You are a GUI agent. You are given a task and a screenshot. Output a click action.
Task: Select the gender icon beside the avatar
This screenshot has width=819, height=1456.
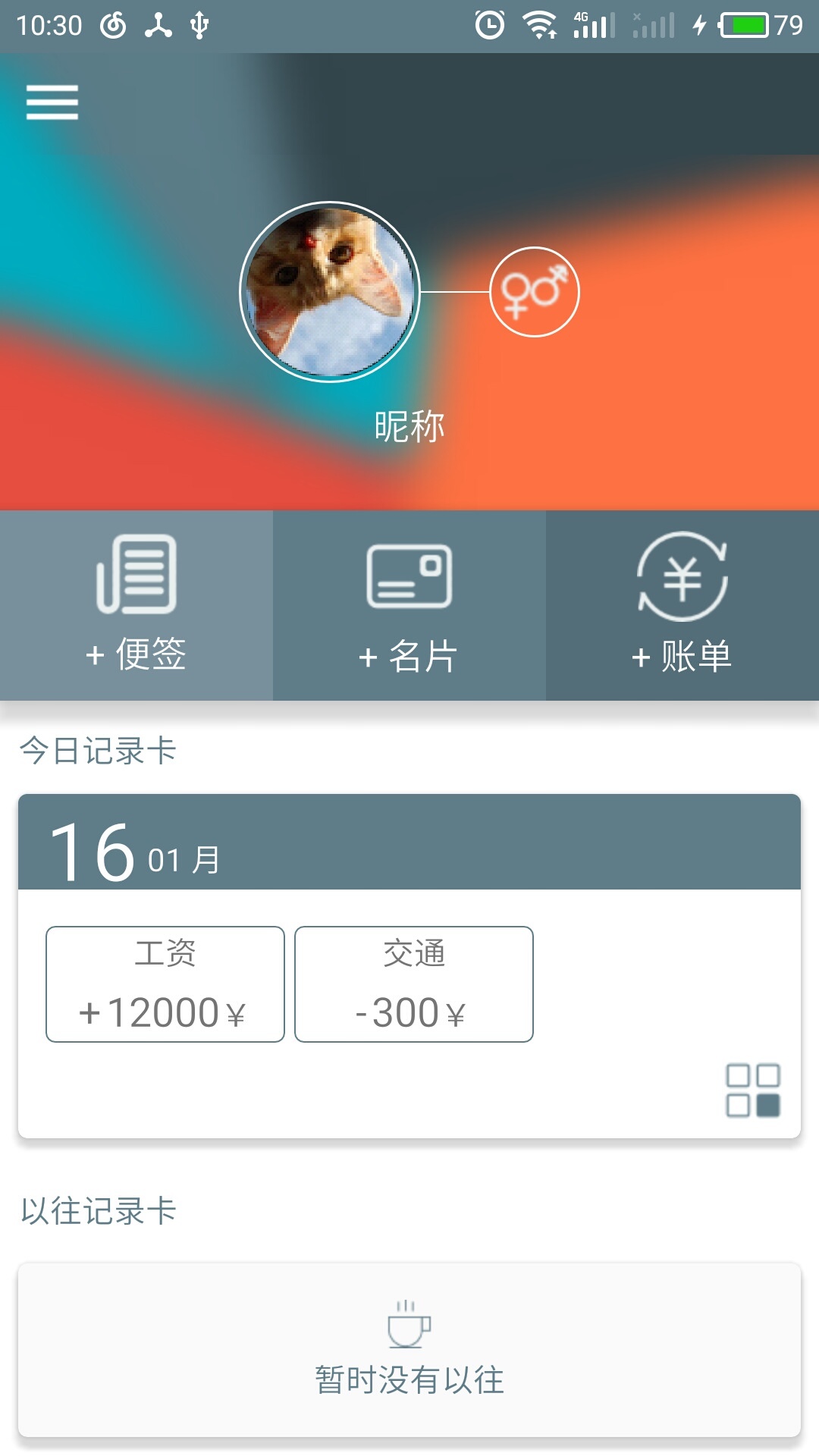tap(535, 292)
